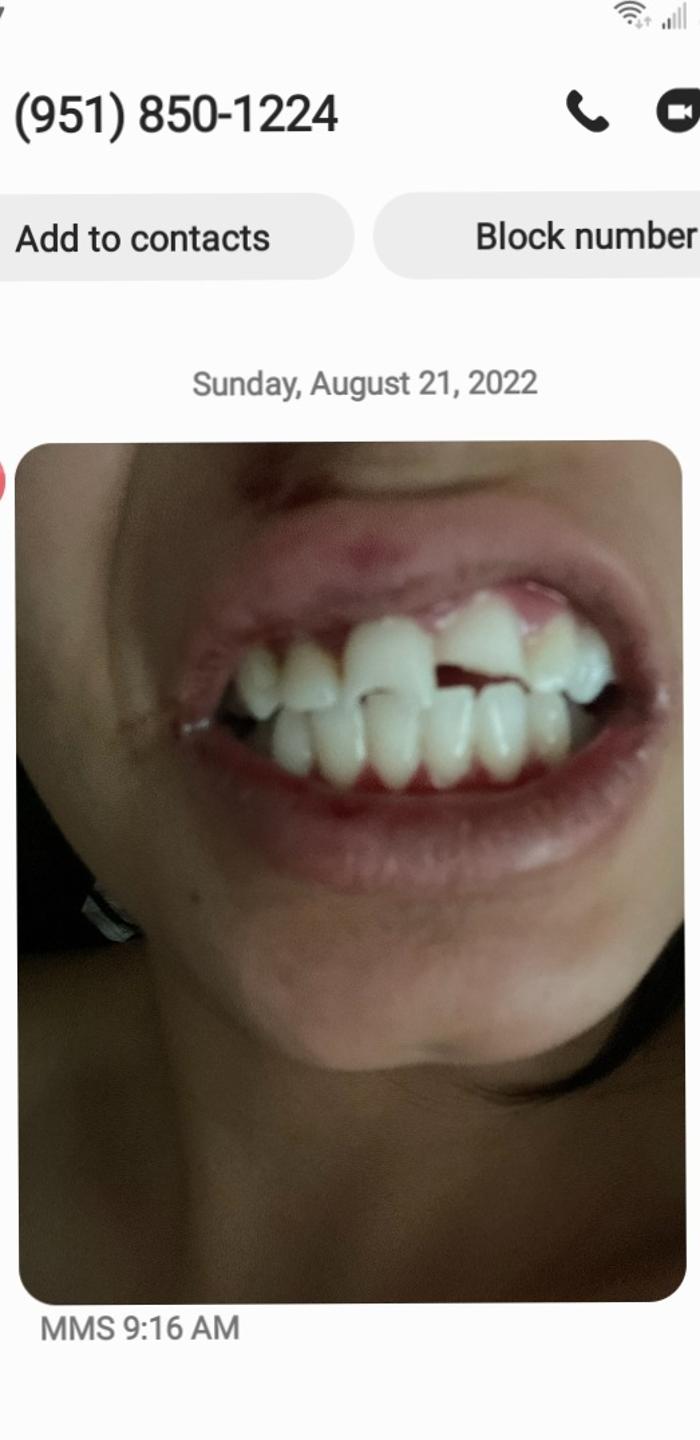Open the received MMS photo

coord(351,872)
